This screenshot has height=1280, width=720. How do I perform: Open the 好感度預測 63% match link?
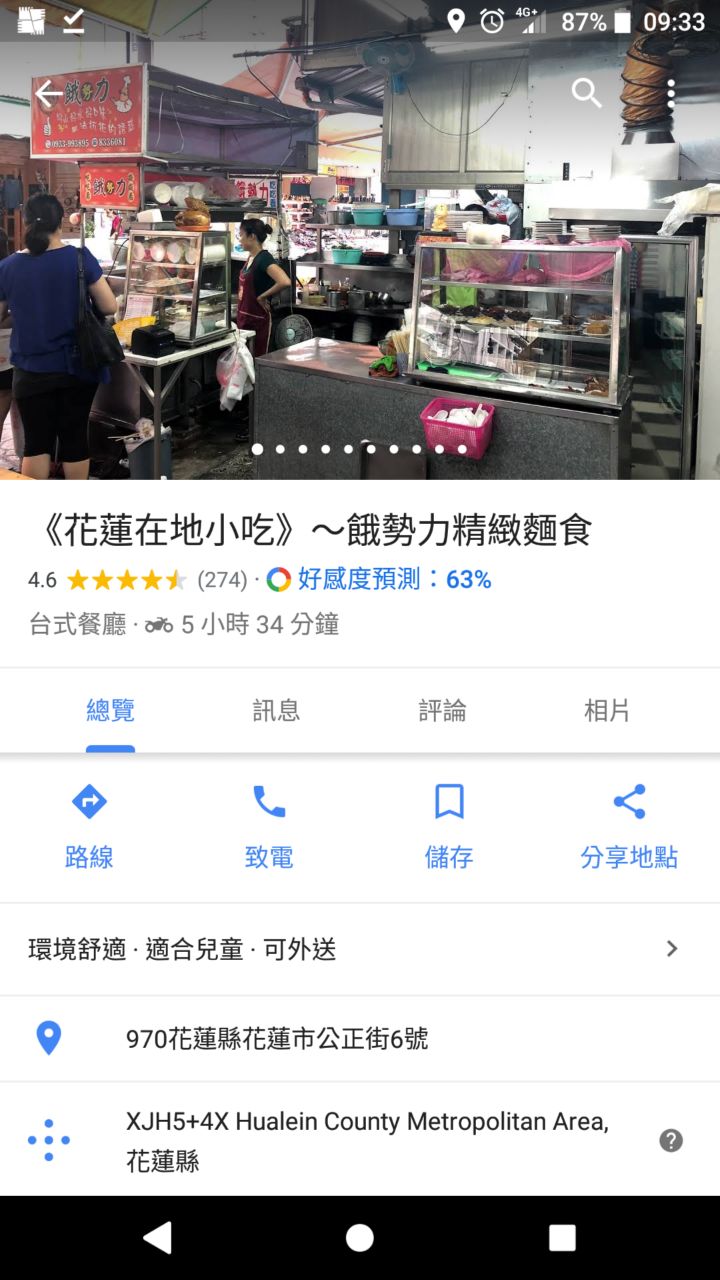click(x=393, y=579)
